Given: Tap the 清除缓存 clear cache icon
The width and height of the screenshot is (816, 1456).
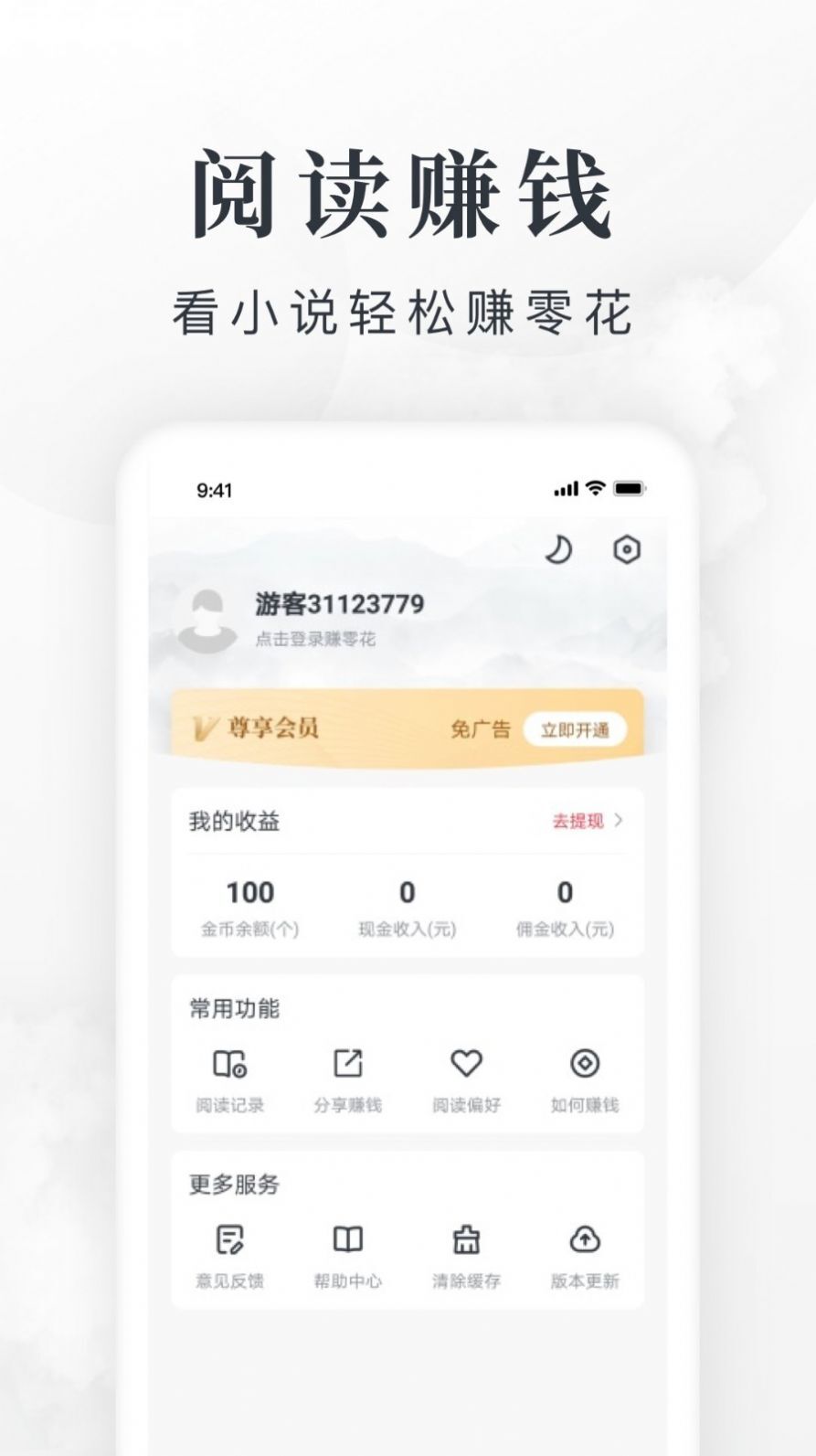Looking at the screenshot, I should point(466,1241).
